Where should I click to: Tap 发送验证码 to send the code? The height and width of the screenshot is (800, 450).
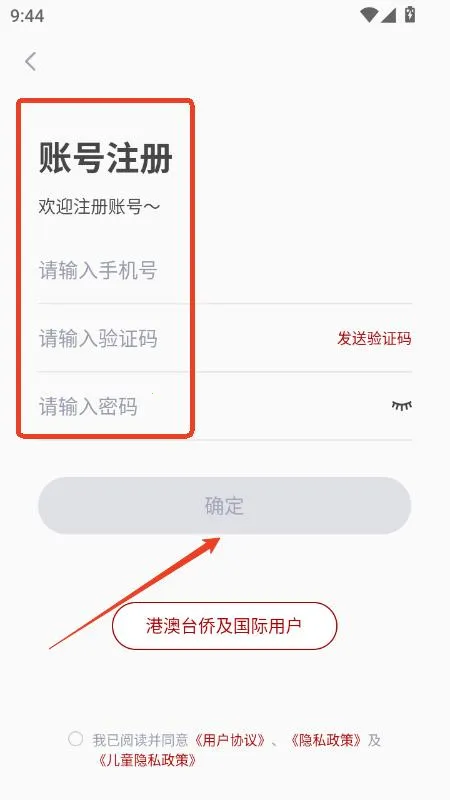374,338
